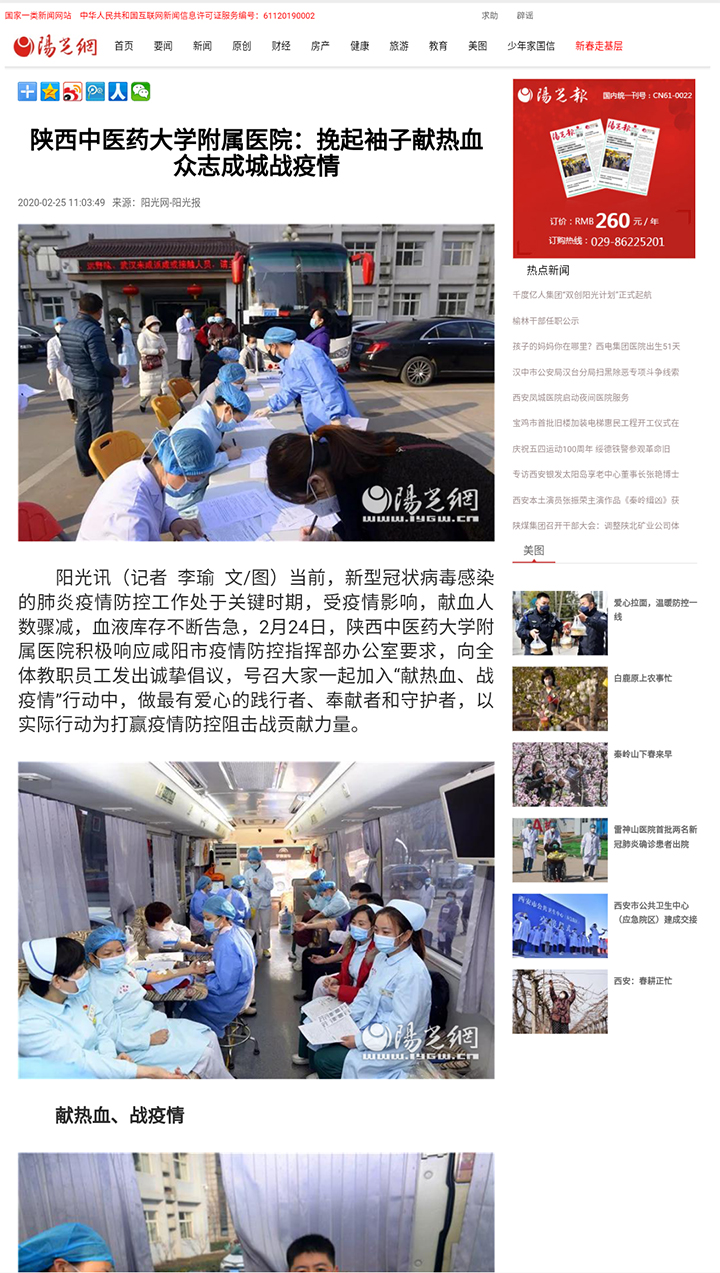This screenshot has width=720, height=1273.
Task: Tap the 求助 link at top
Action: pos(489,16)
